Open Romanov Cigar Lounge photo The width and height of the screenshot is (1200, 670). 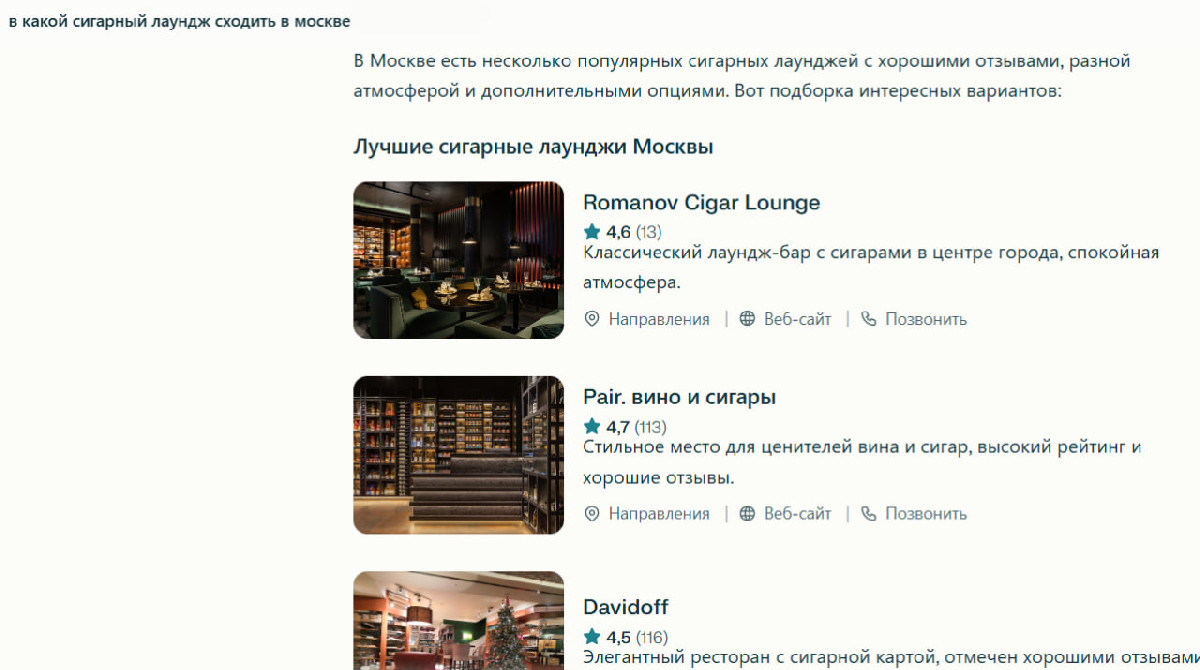(x=458, y=260)
